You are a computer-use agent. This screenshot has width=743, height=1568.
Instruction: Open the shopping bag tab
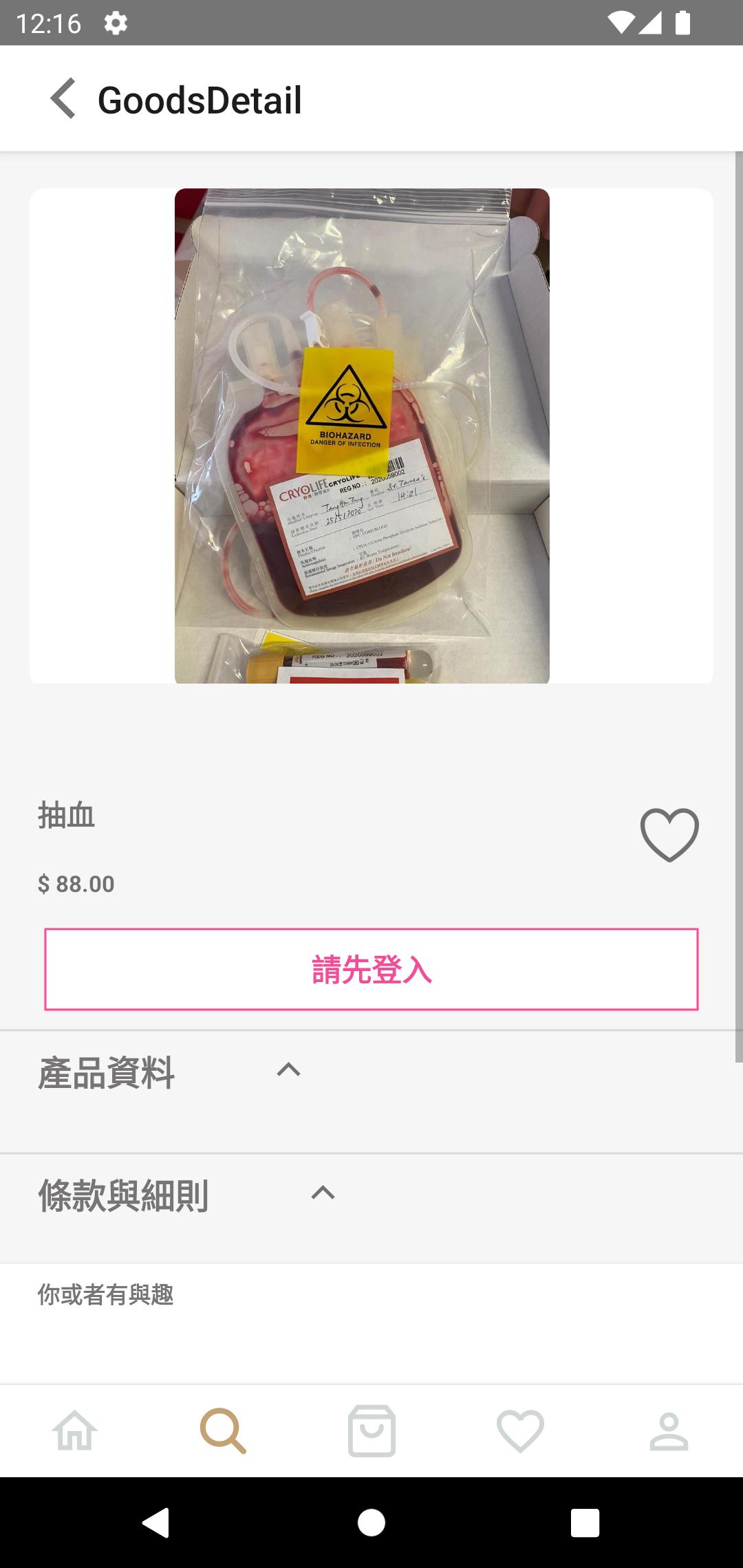[x=371, y=1431]
